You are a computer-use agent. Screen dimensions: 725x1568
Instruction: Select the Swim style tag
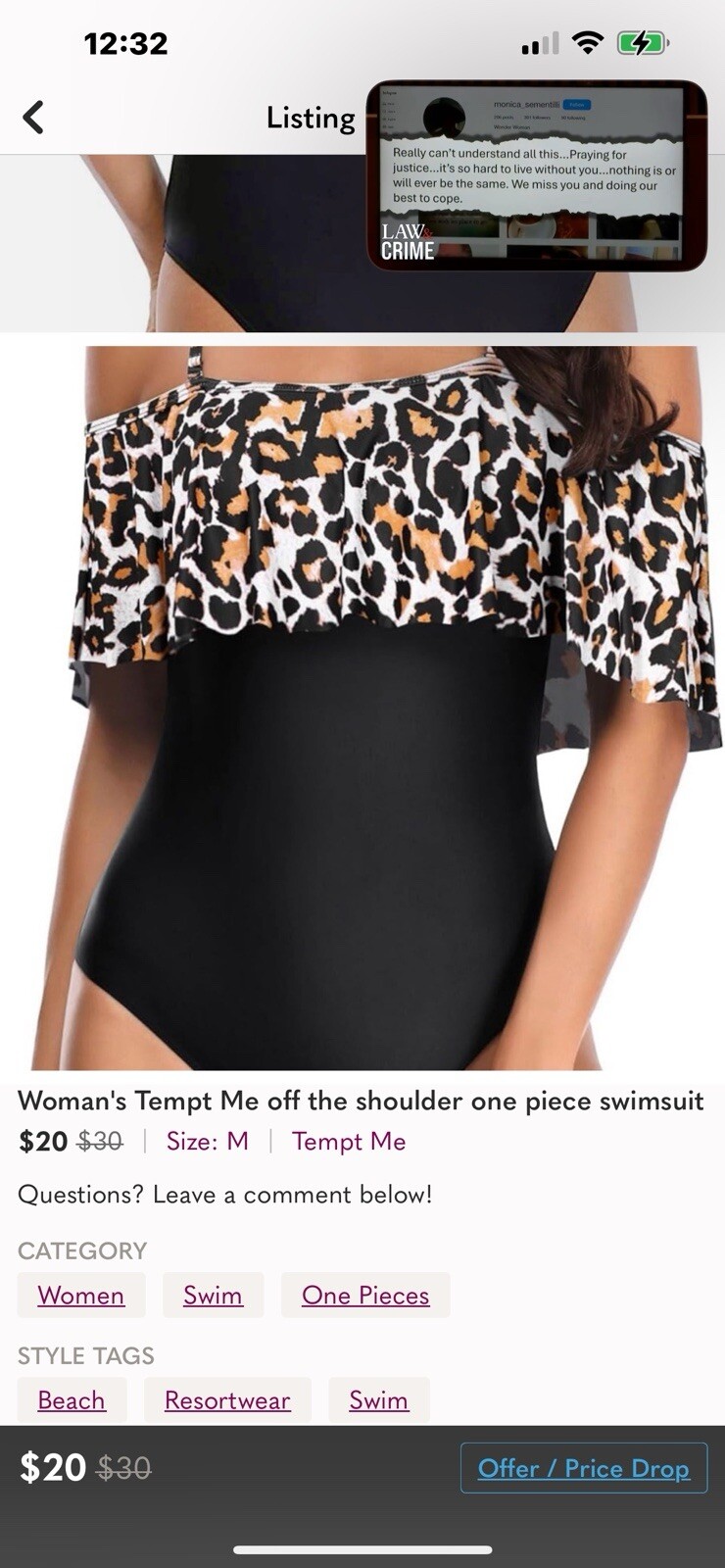(x=378, y=1400)
